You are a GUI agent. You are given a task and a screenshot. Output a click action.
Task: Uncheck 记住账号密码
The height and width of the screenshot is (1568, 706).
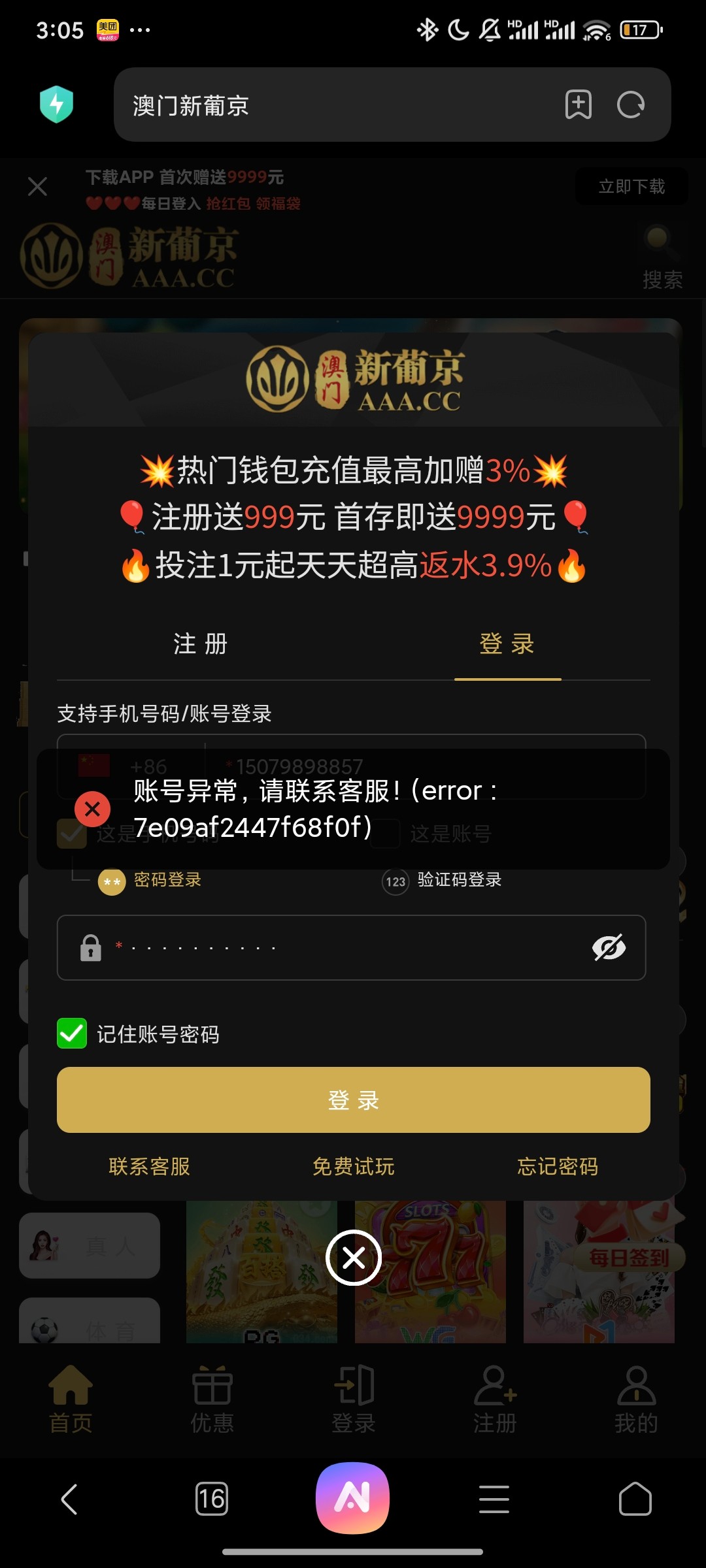pos(72,1034)
